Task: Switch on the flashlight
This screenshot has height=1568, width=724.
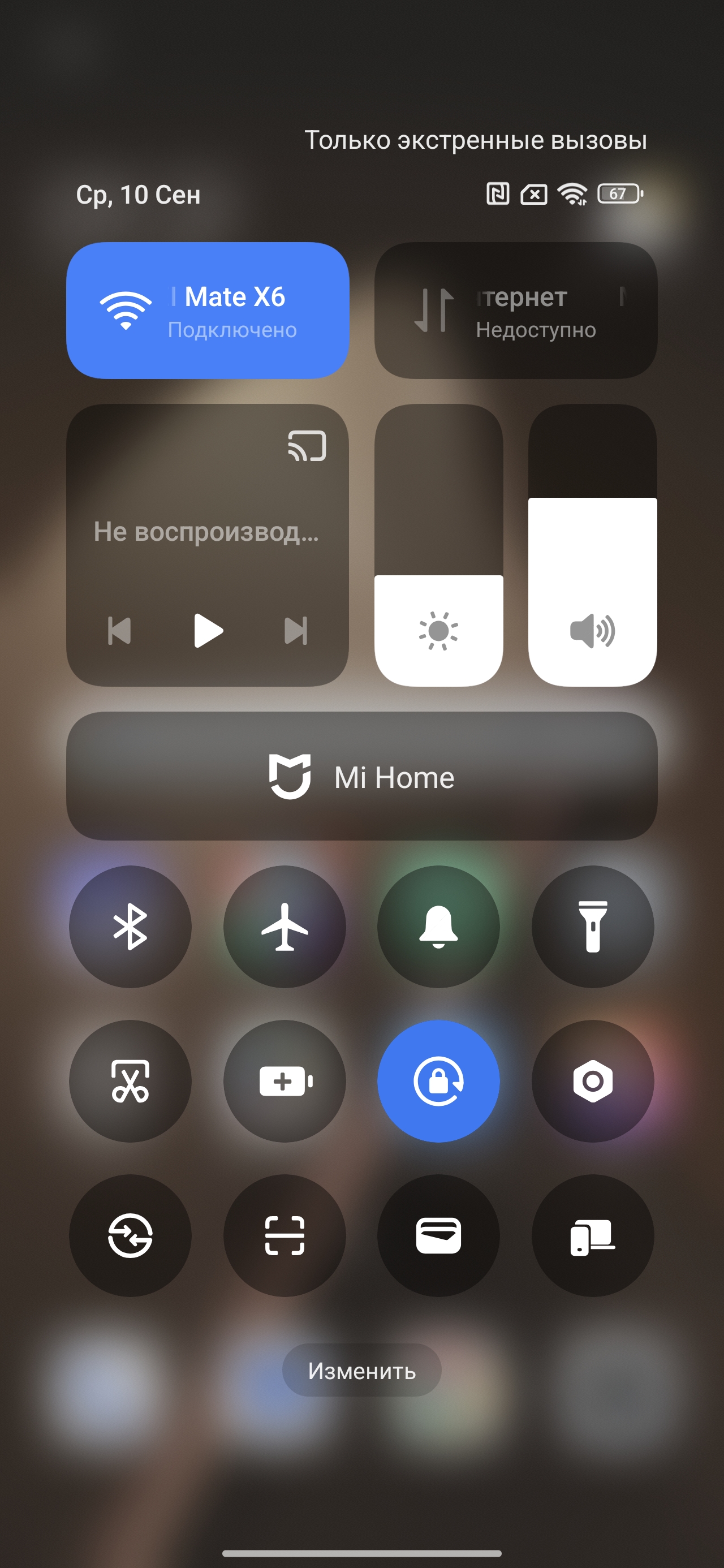Action: [592, 927]
